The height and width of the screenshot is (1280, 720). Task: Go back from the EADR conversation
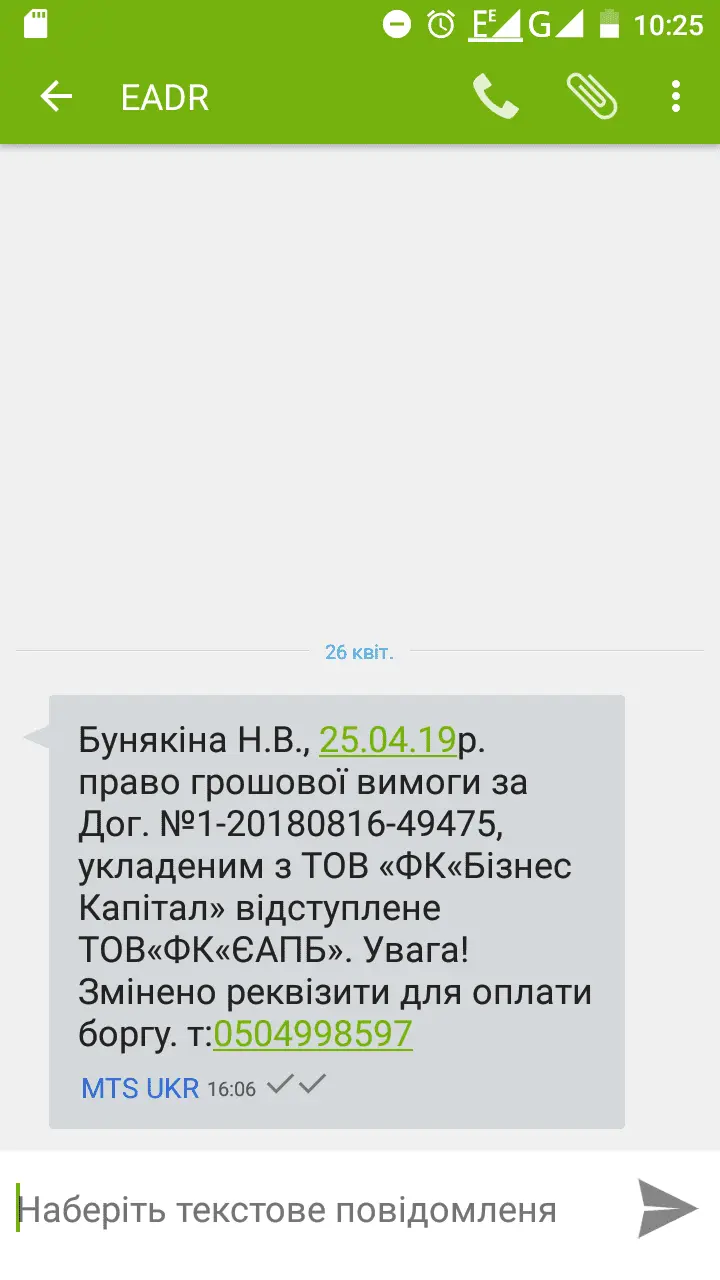click(x=56, y=97)
